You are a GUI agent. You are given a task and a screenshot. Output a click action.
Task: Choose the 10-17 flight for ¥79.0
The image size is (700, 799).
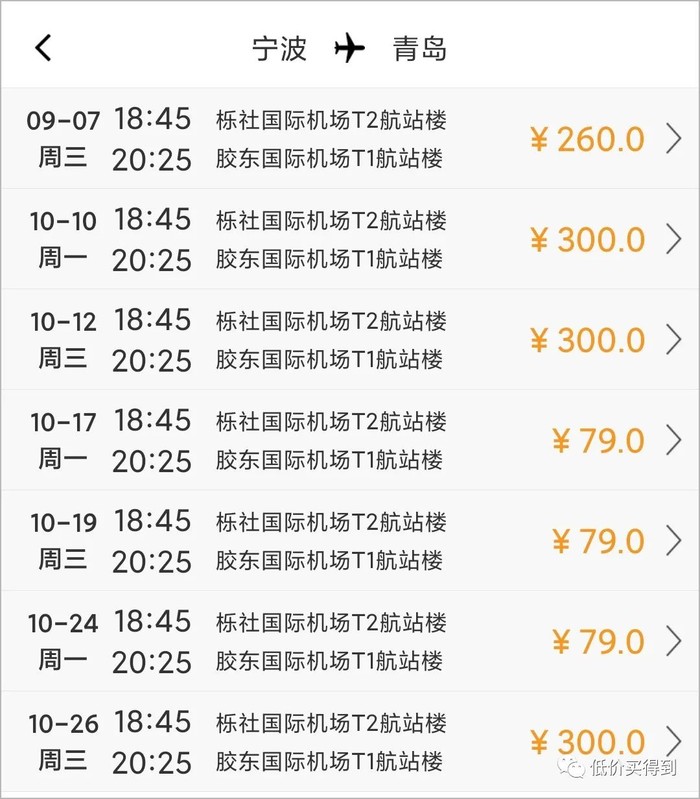pyautogui.click(x=350, y=440)
